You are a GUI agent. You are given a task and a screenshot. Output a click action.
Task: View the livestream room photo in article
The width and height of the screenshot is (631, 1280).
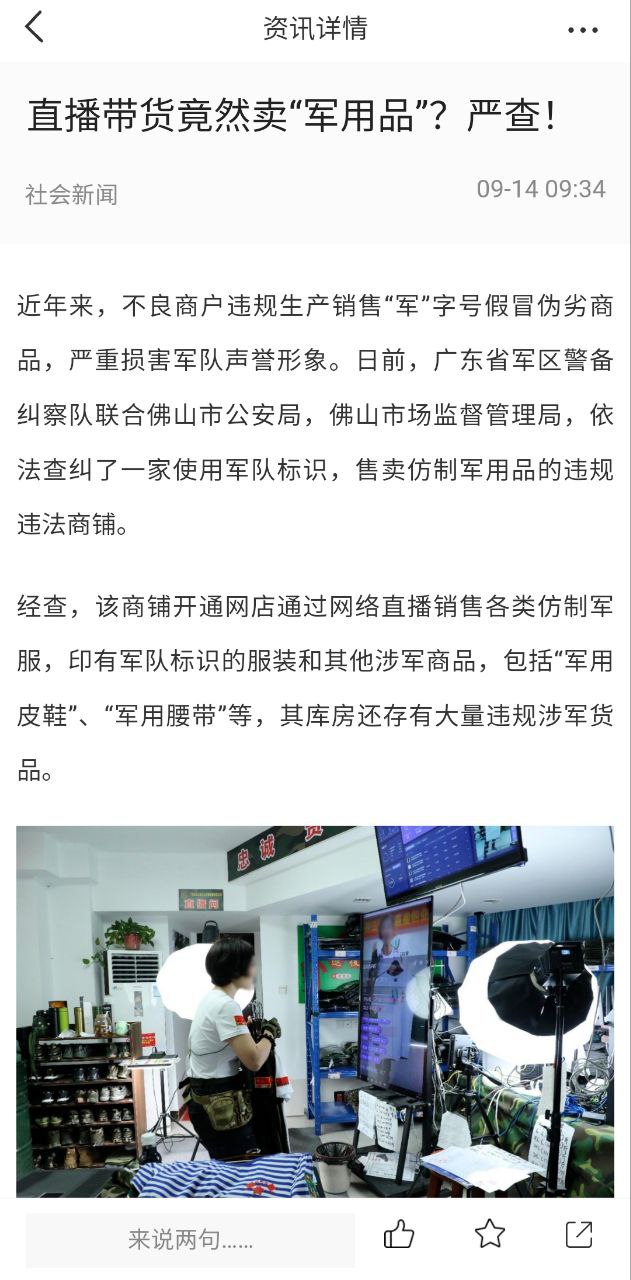tap(315, 1010)
